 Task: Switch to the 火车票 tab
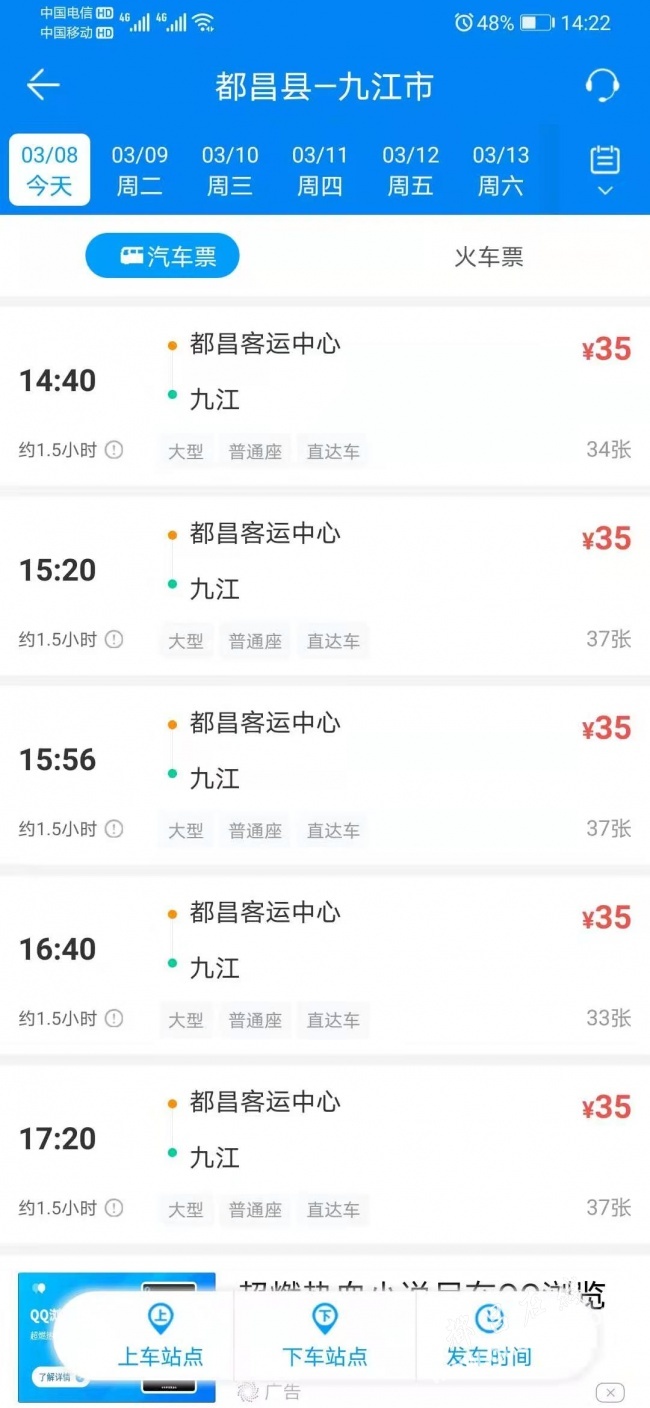point(488,257)
